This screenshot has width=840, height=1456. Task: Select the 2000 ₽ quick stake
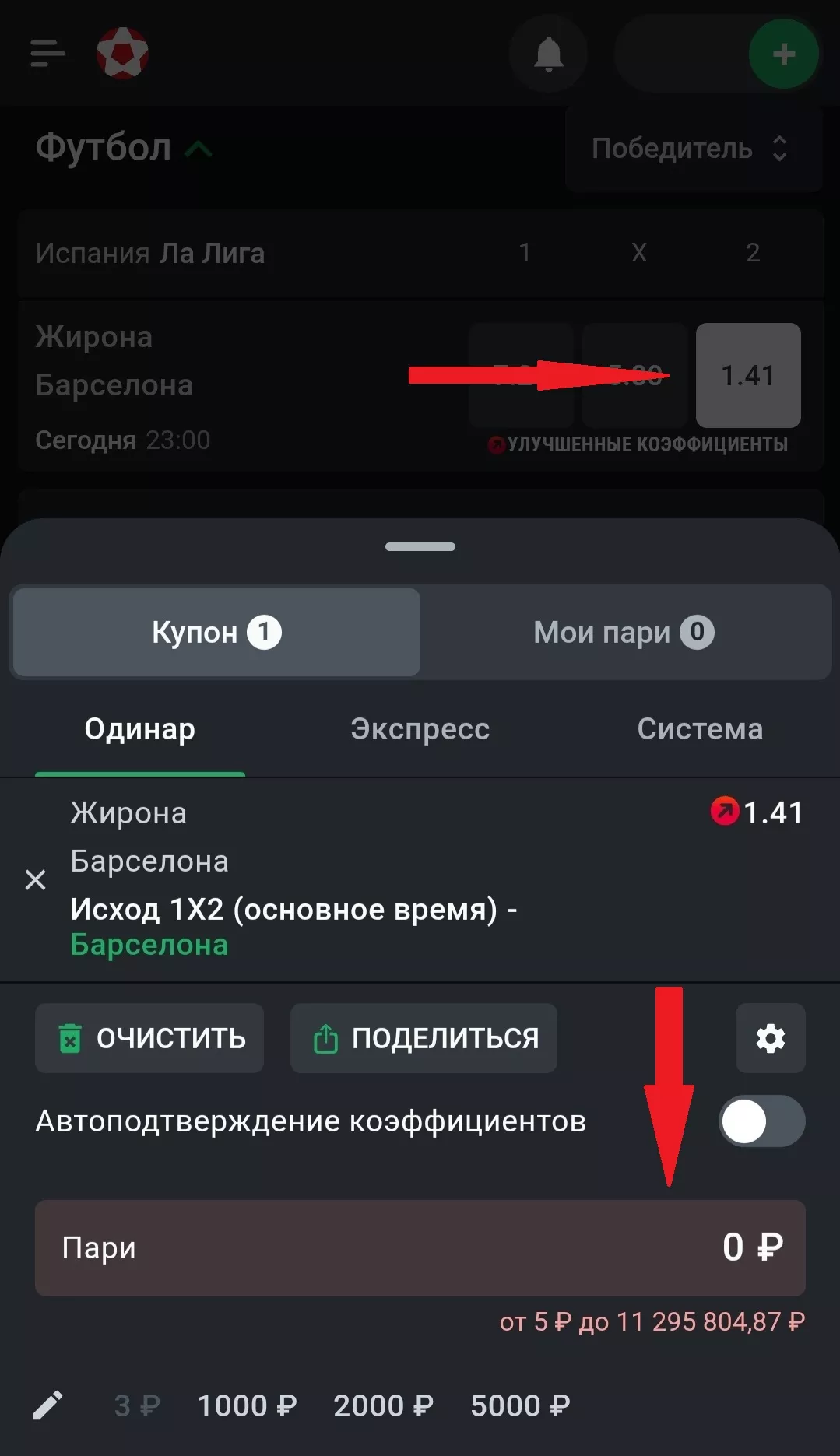[381, 1405]
